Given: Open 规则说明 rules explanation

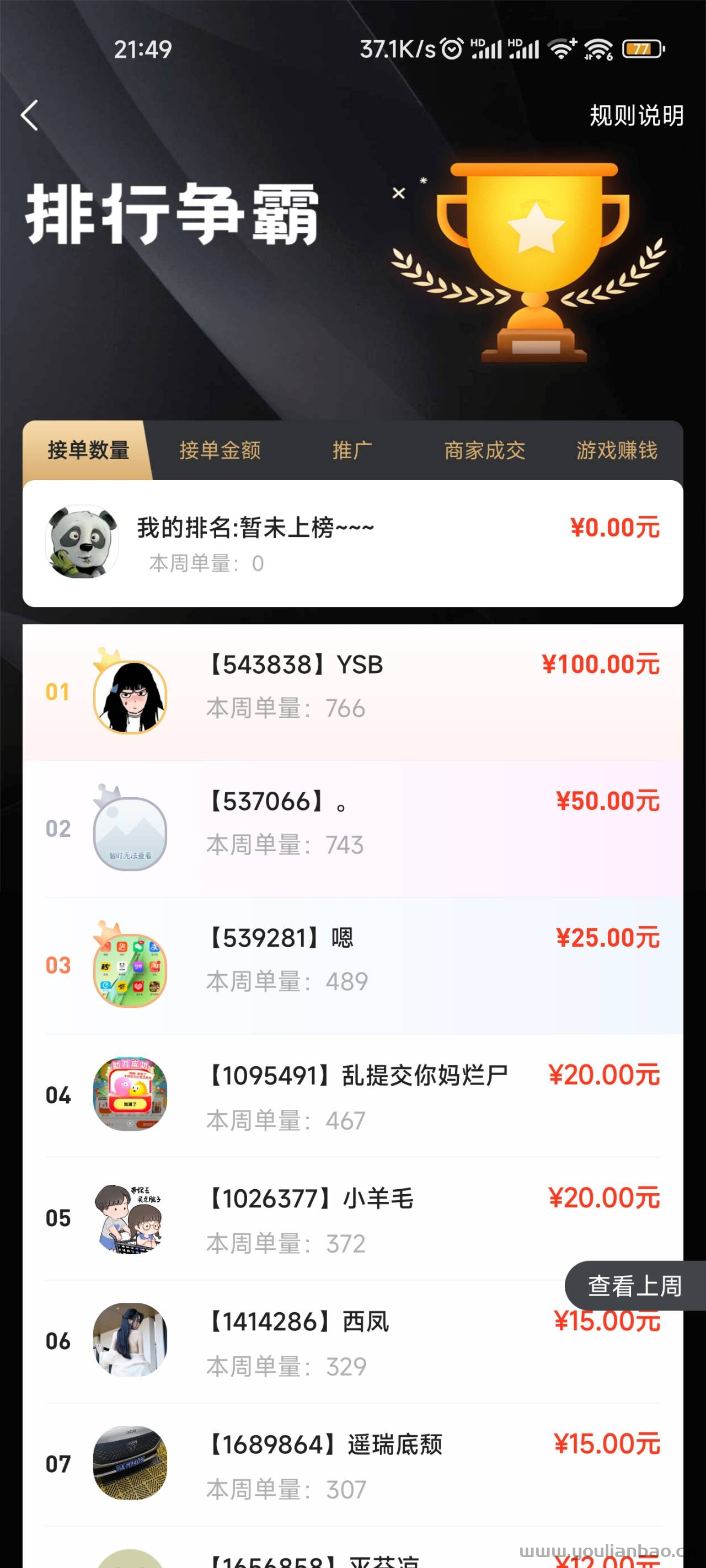Looking at the screenshot, I should (636, 115).
